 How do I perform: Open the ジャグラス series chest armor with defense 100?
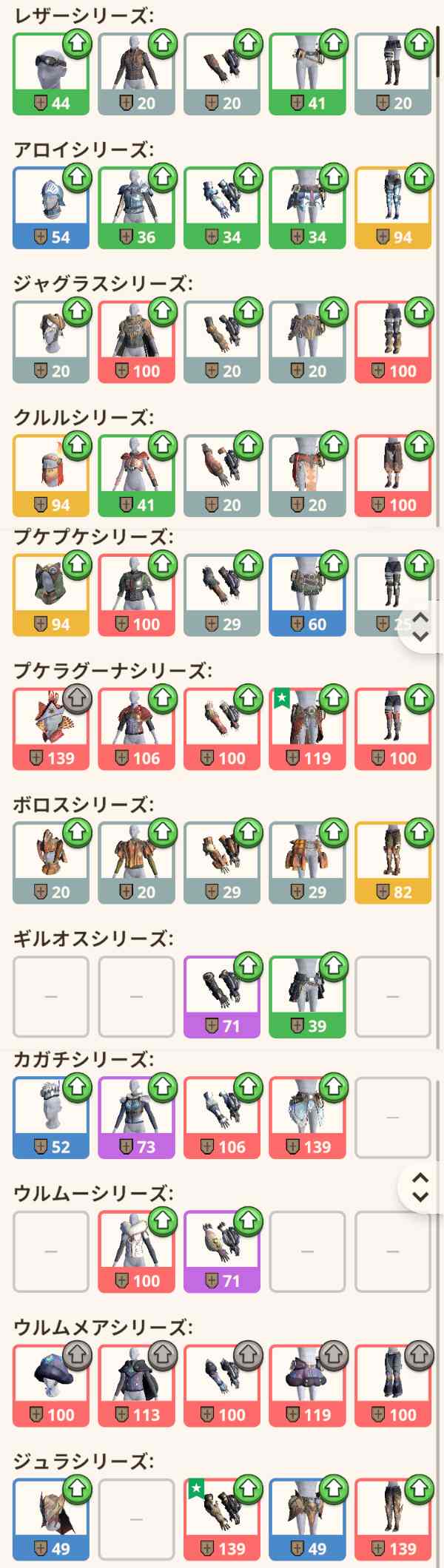click(136, 342)
